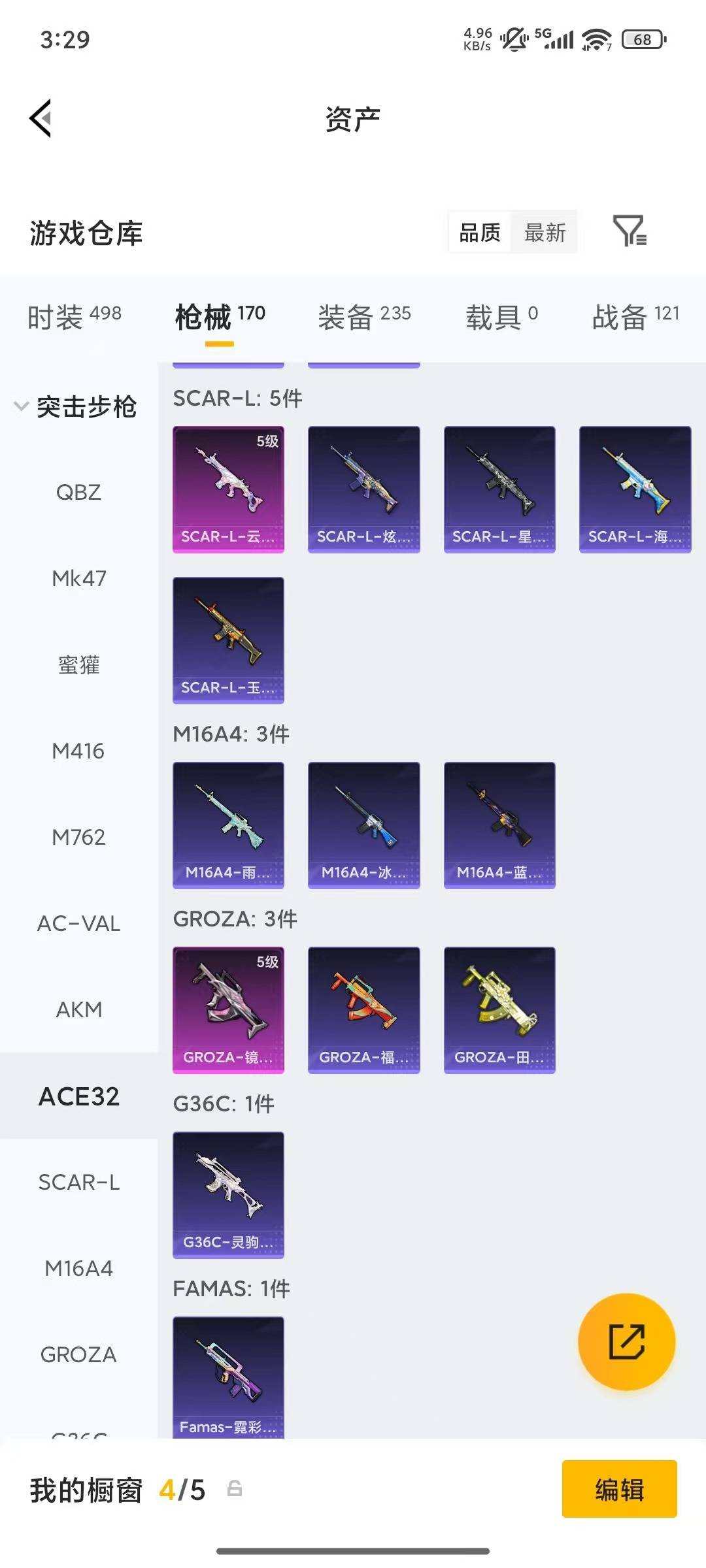Sort warehouse by 品质
The image size is (706, 1568).
click(x=480, y=233)
